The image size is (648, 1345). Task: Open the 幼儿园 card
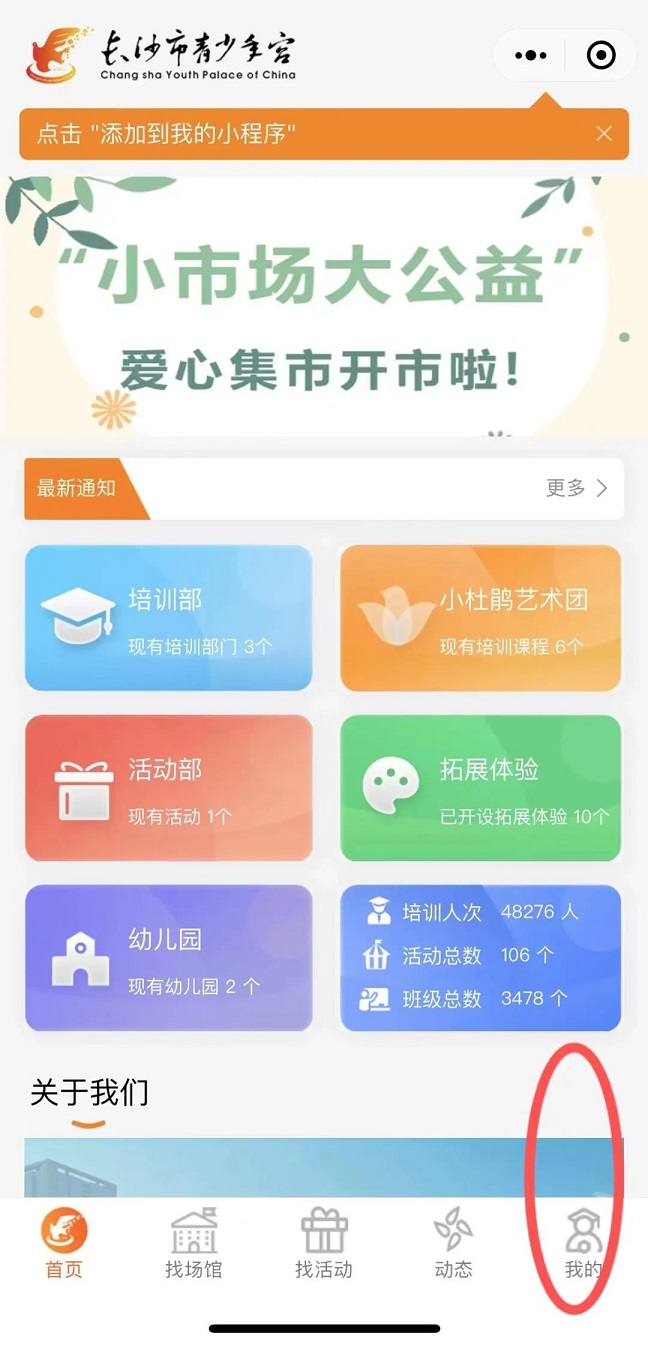tap(168, 958)
